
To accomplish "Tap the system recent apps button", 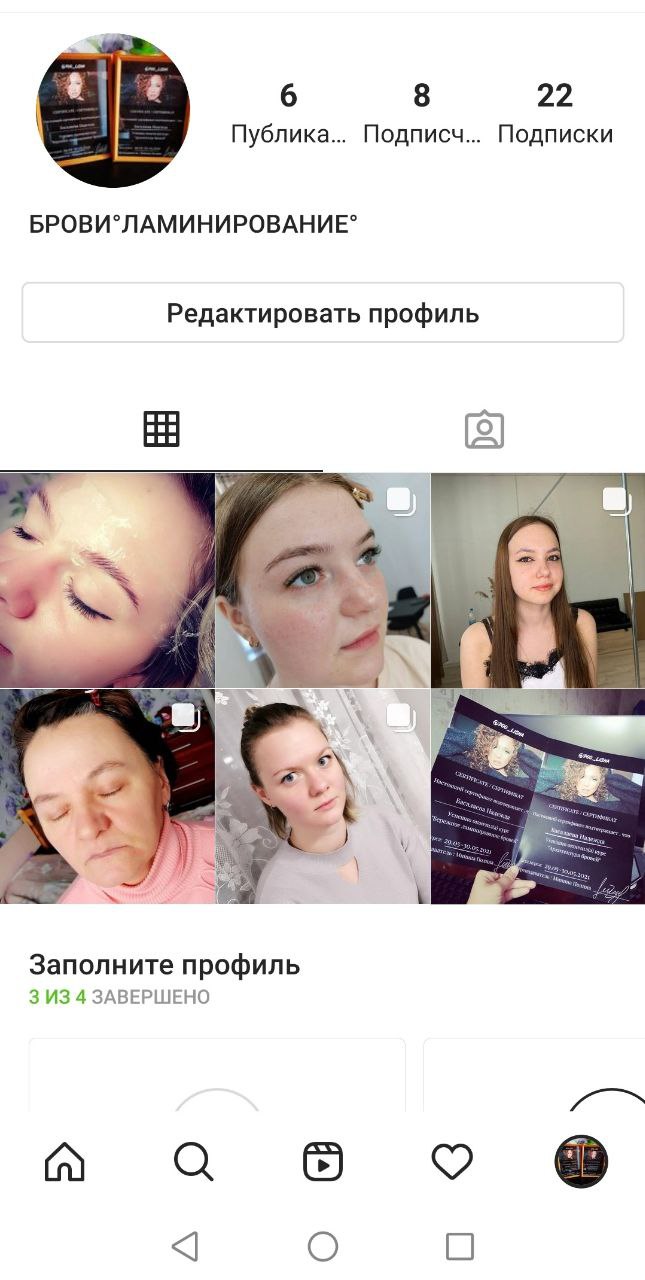I will tap(459, 1246).
